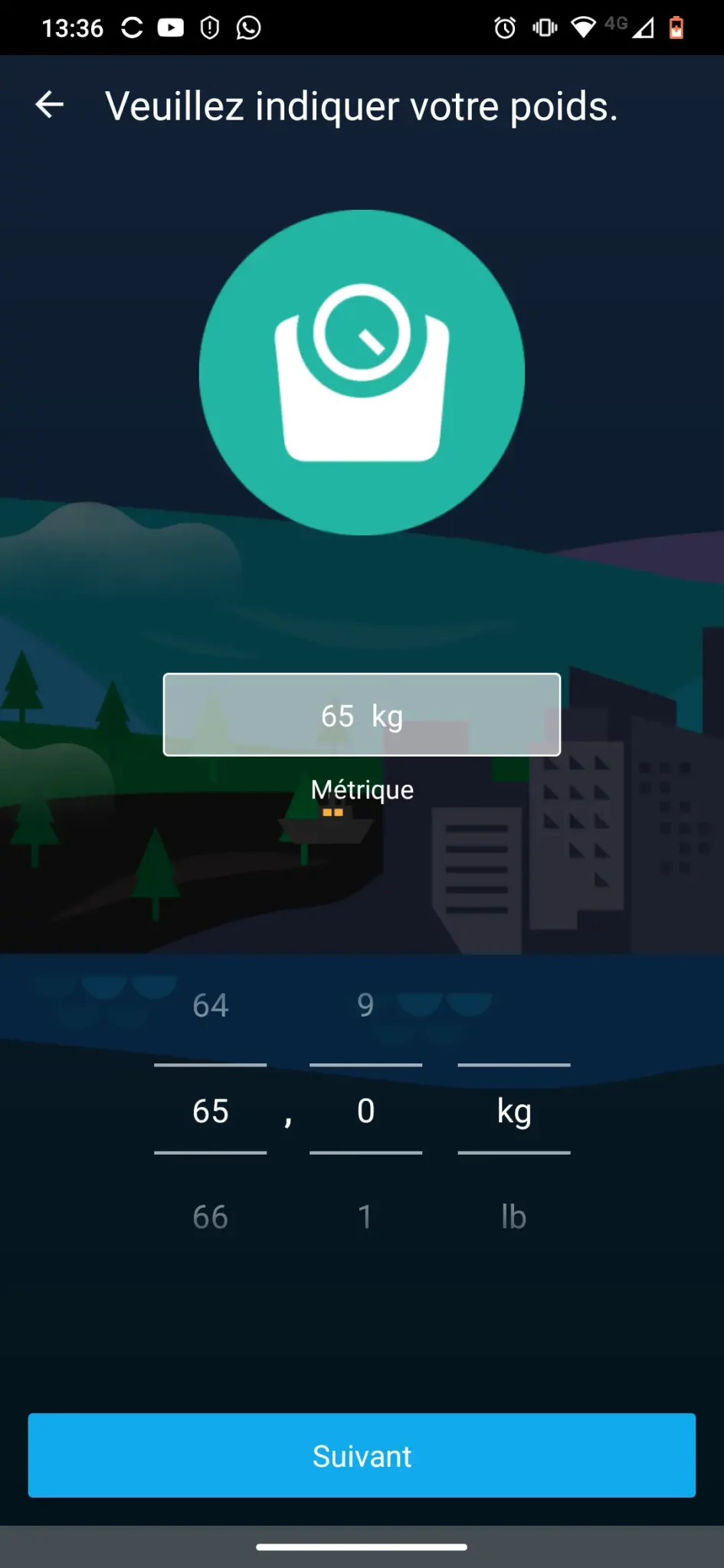
Task: Continue with the Suivant button
Action: point(362,1455)
